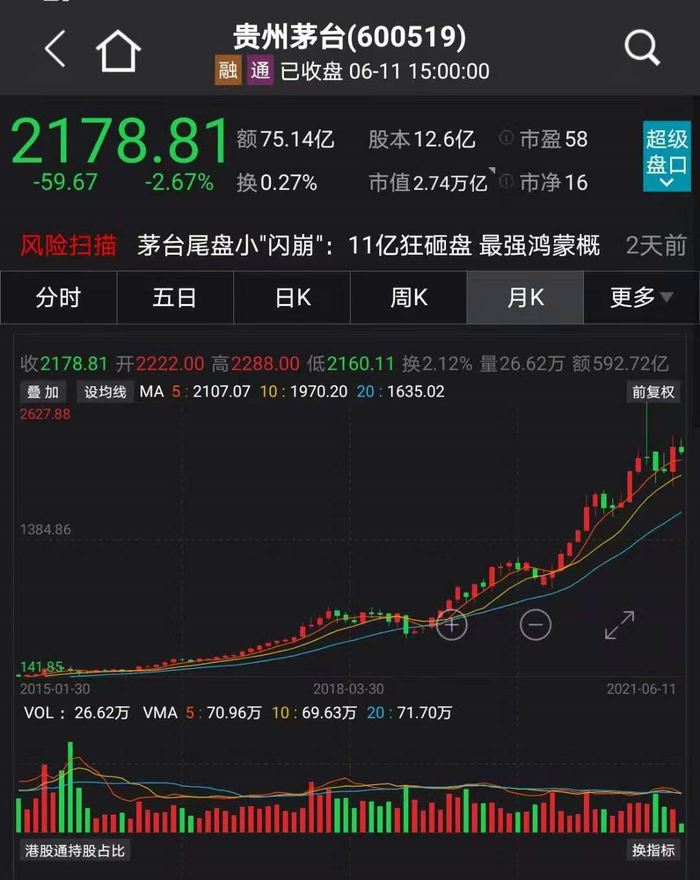Zoom in the K-line chart
Image resolution: width=700 pixels, height=880 pixels.
click(x=451, y=624)
